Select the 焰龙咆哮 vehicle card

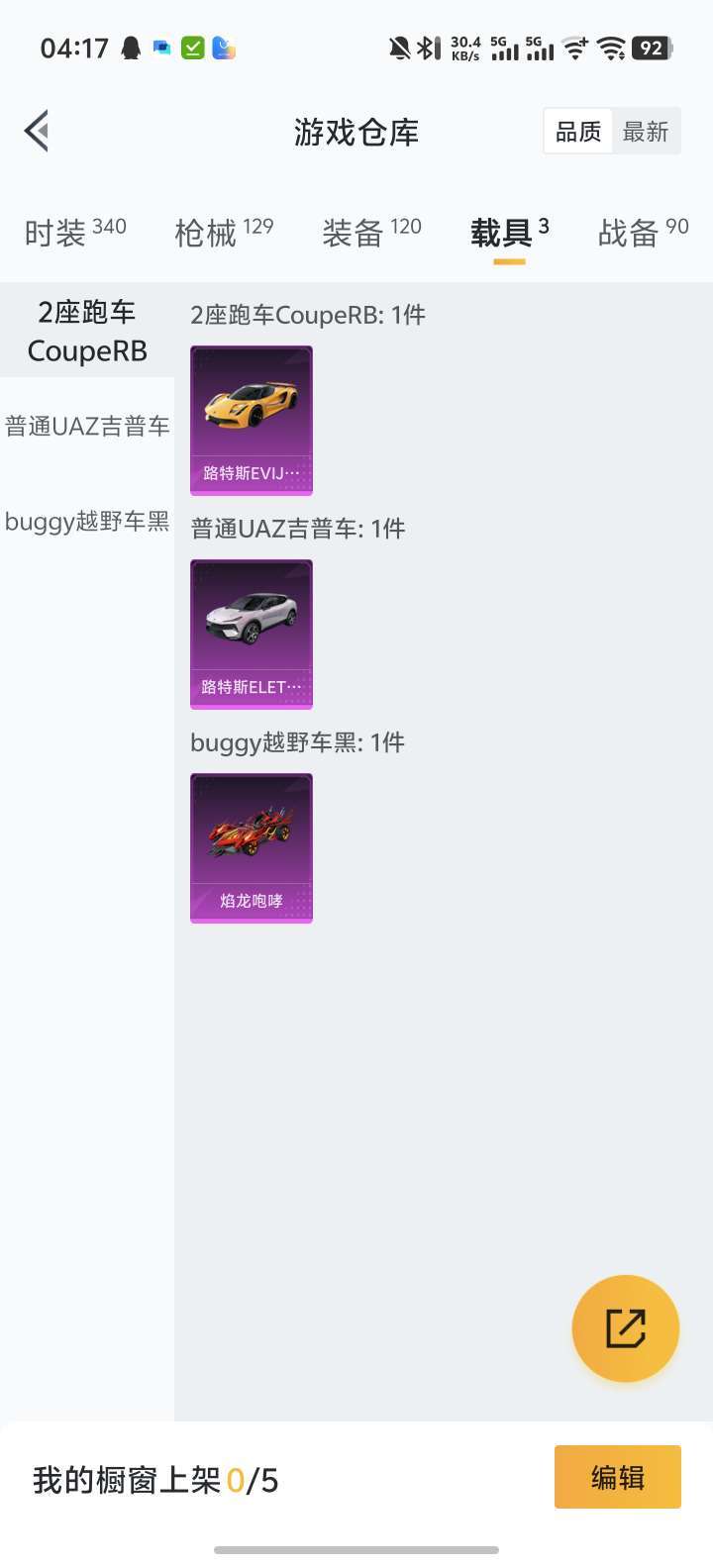(x=251, y=847)
